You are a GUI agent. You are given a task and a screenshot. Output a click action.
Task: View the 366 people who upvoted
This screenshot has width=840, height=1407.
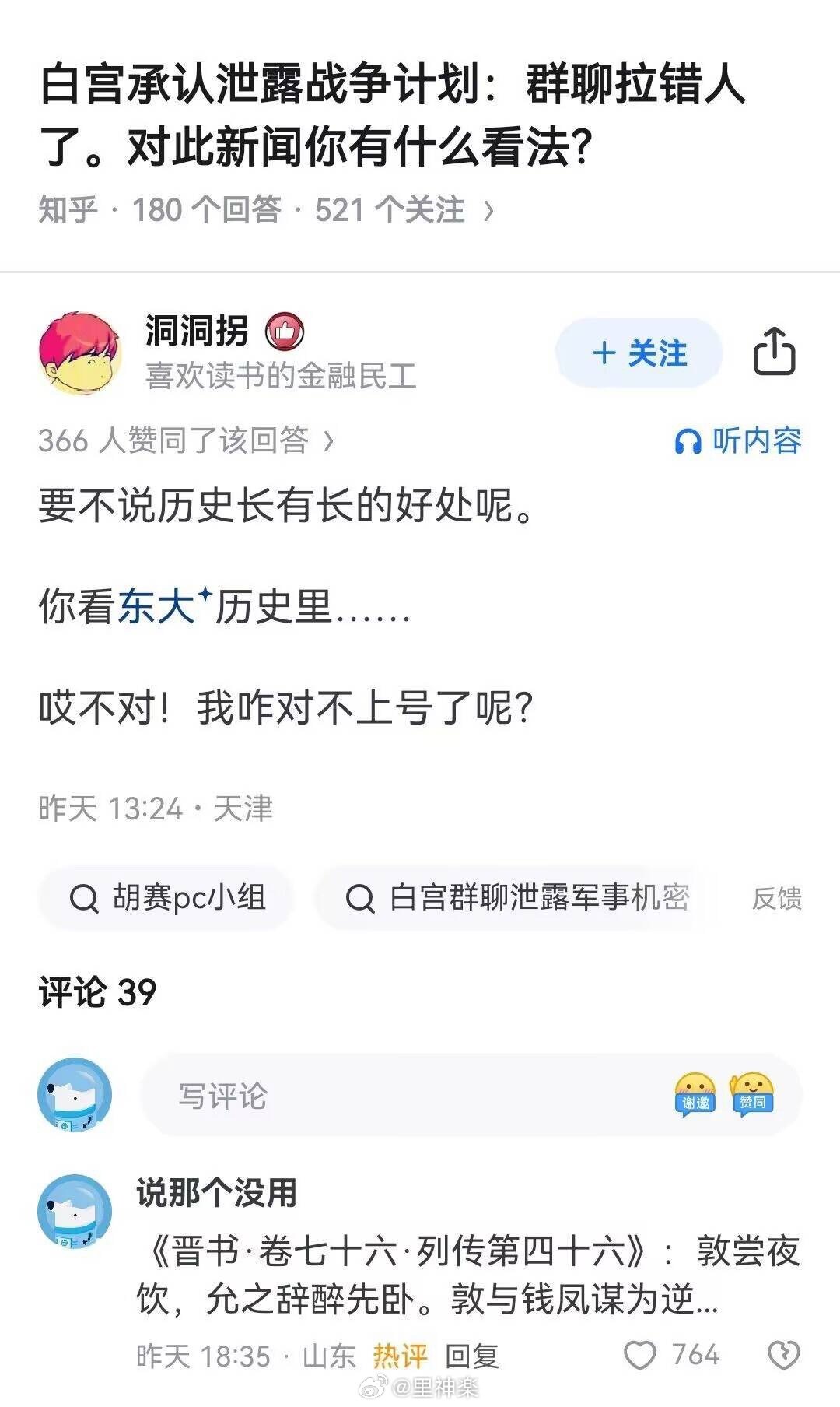[187, 440]
